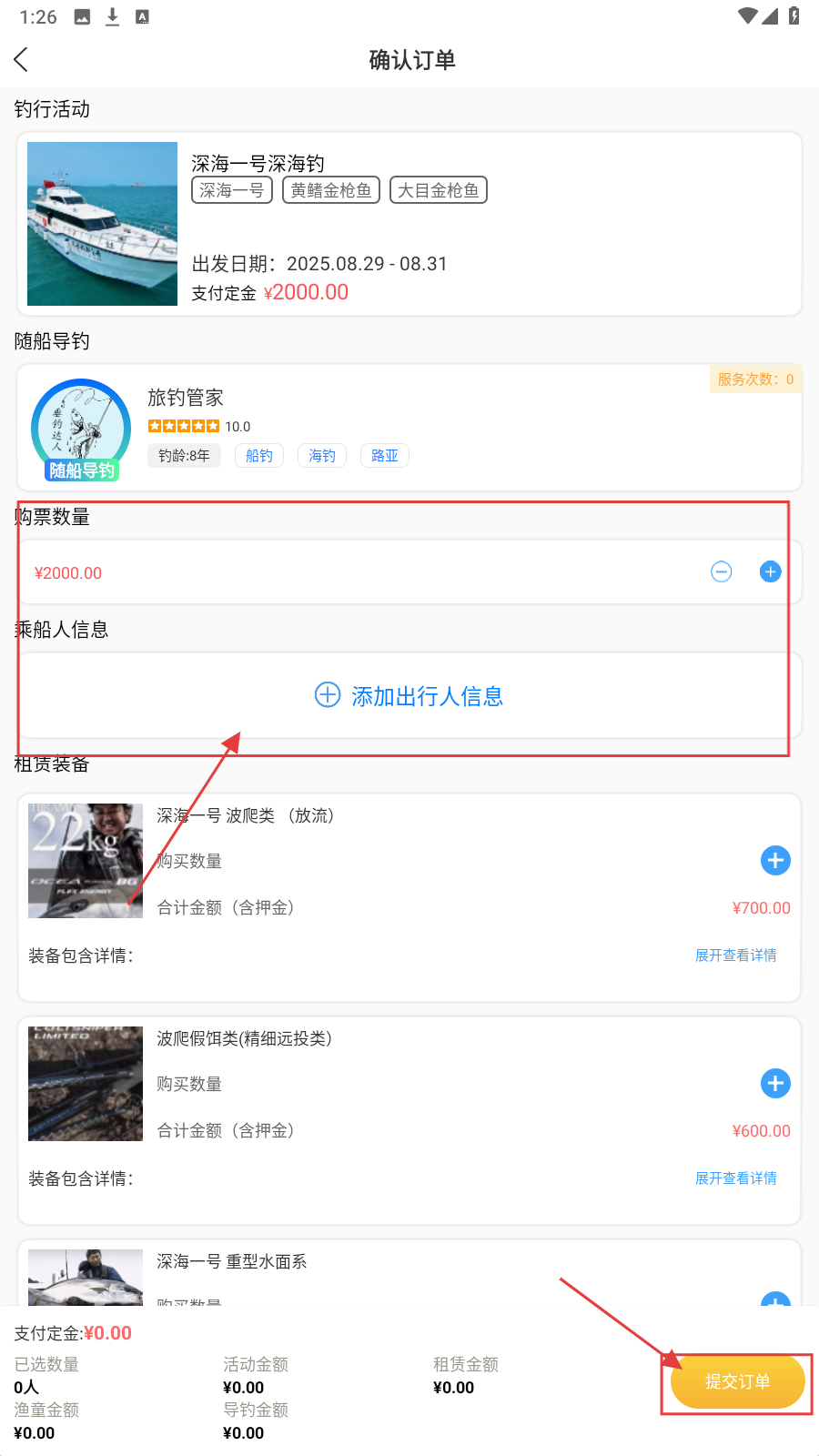Screen dimensions: 819x1456
Task: Expand details for 波爬假饵类 equipment
Action: tap(735, 1178)
